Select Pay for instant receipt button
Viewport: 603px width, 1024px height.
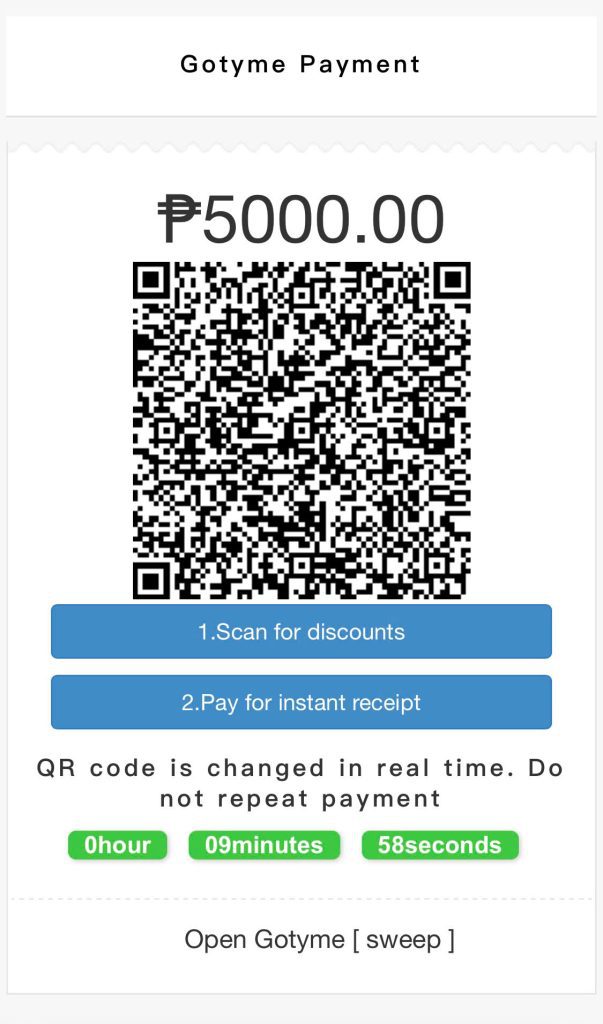301,702
